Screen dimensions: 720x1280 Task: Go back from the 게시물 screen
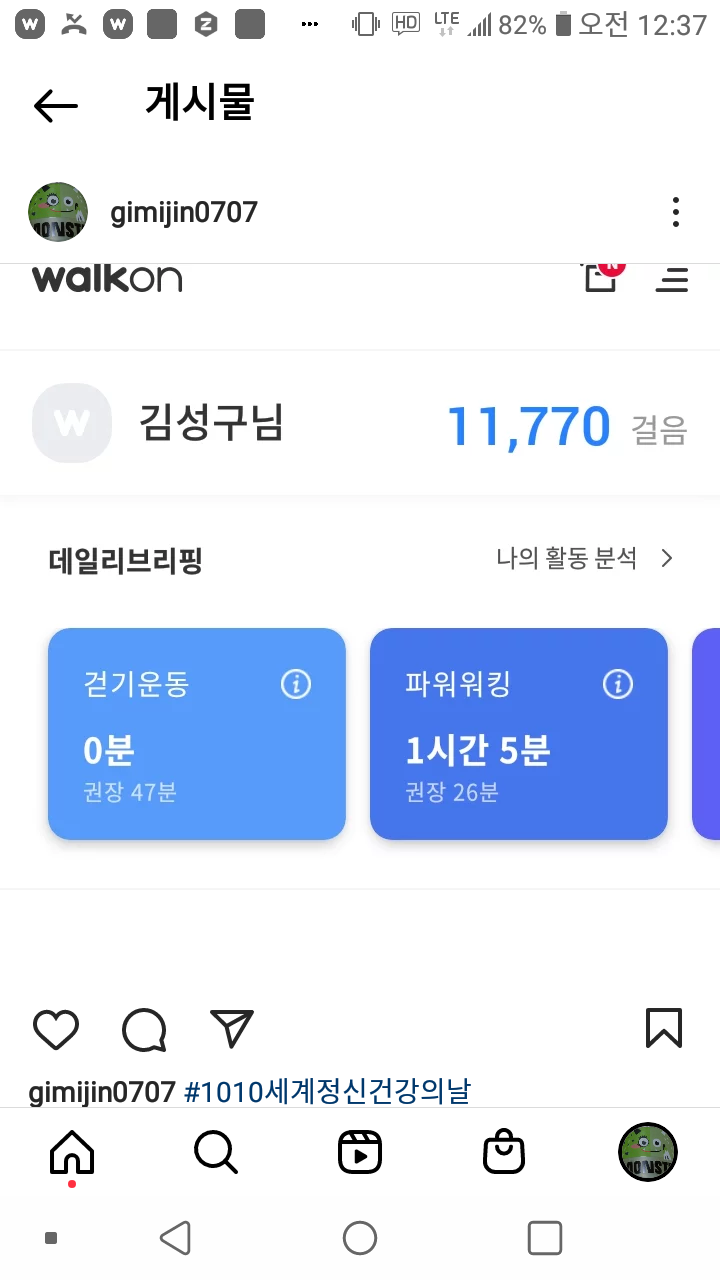[x=55, y=105]
